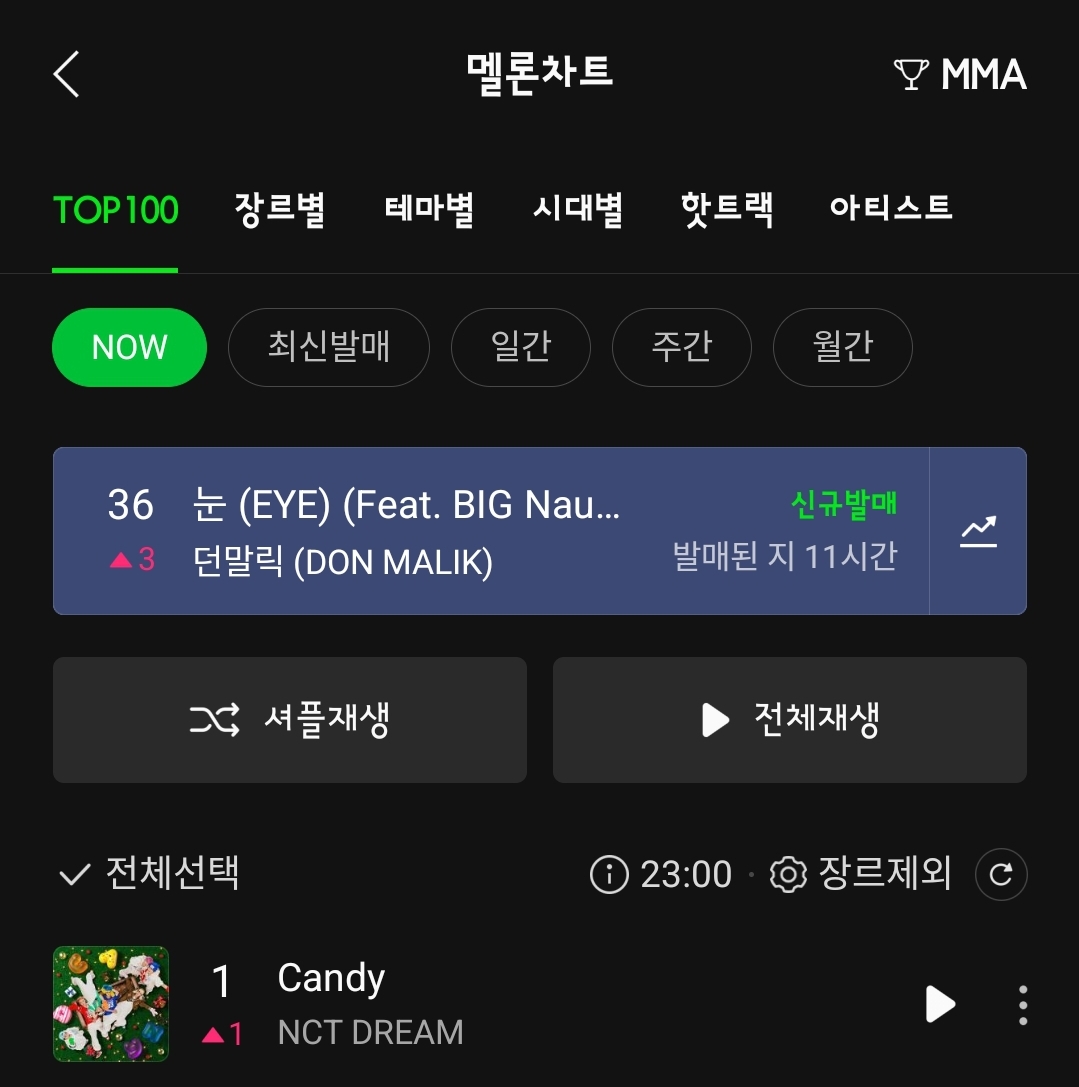The image size is (1079, 1087).
Task: Tap the back arrow to leave 멜론차트
Action: [x=65, y=75]
